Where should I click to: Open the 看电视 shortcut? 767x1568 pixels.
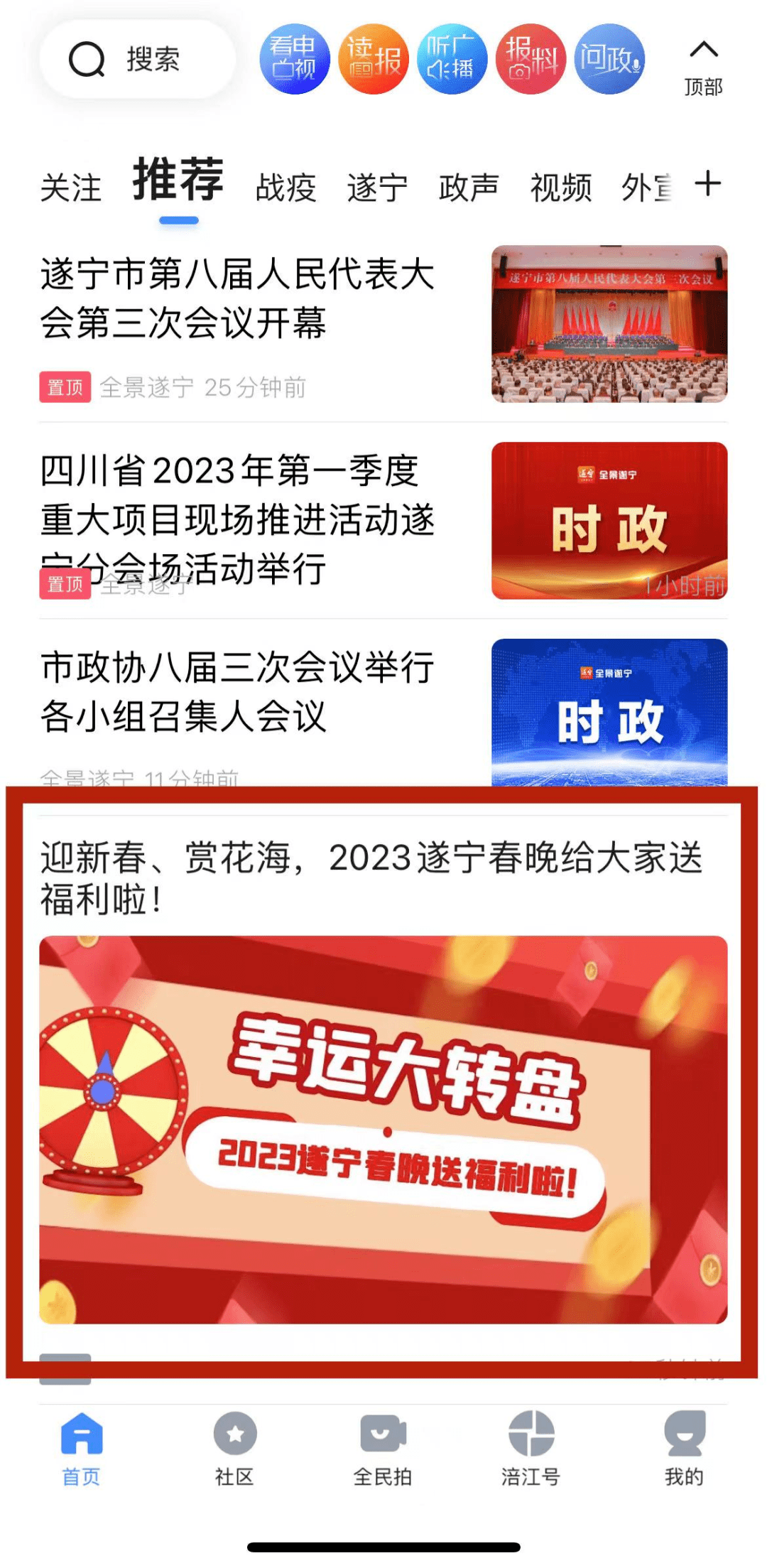point(294,60)
